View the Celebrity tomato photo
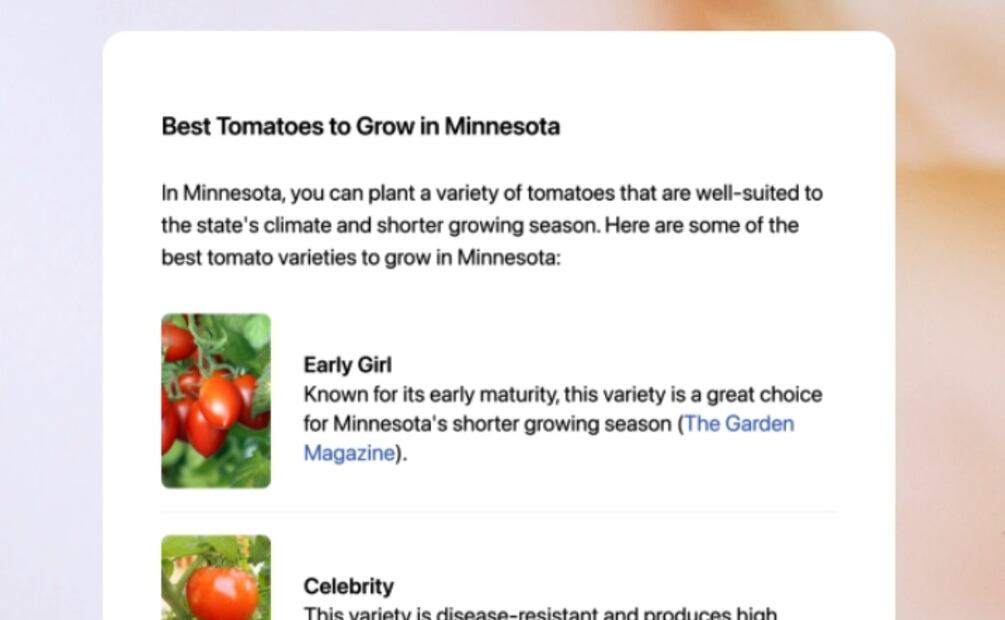This screenshot has width=1005, height=620. click(216, 577)
